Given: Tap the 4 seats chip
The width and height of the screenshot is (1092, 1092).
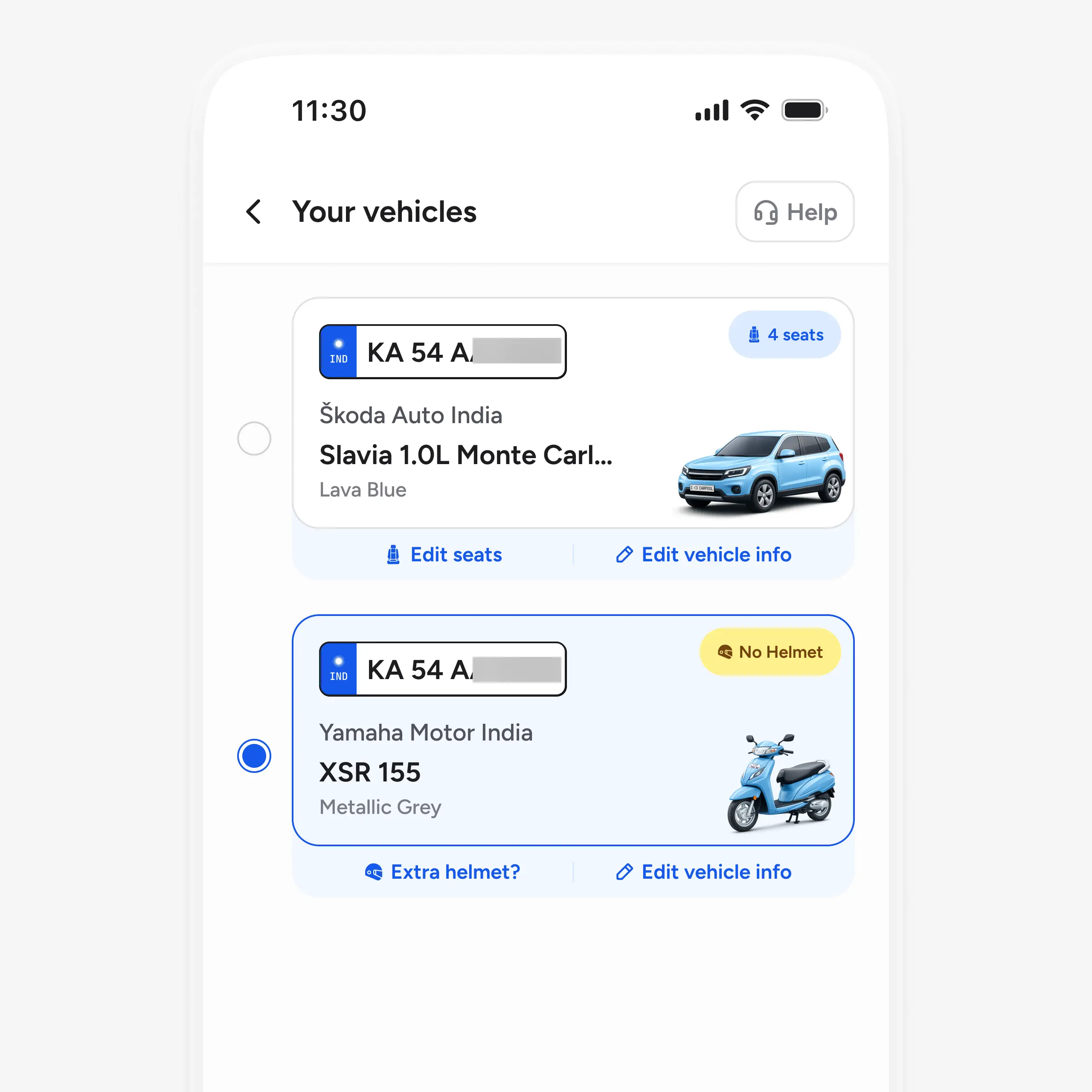Looking at the screenshot, I should pyautogui.click(x=784, y=334).
